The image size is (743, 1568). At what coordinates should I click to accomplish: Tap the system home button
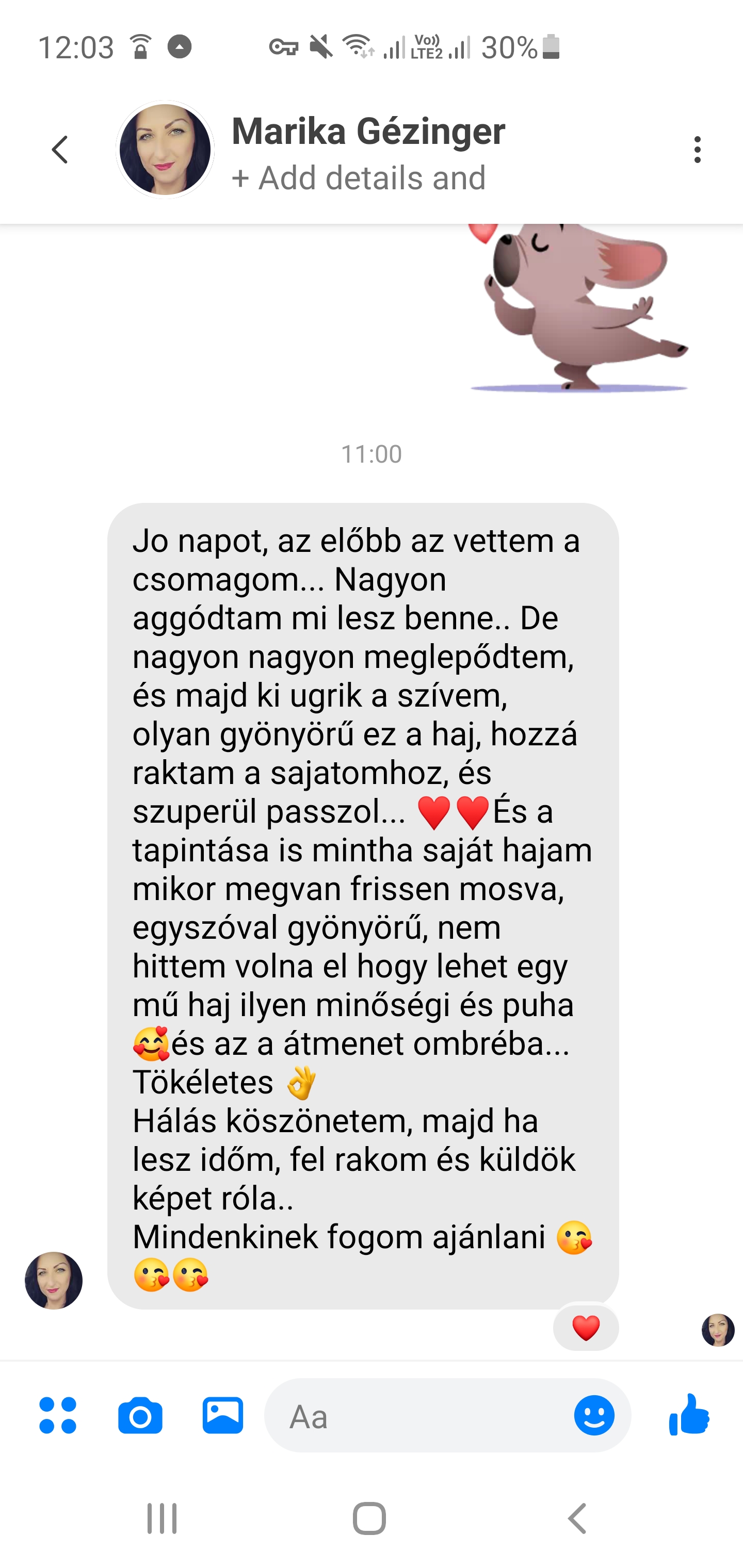369,1518
